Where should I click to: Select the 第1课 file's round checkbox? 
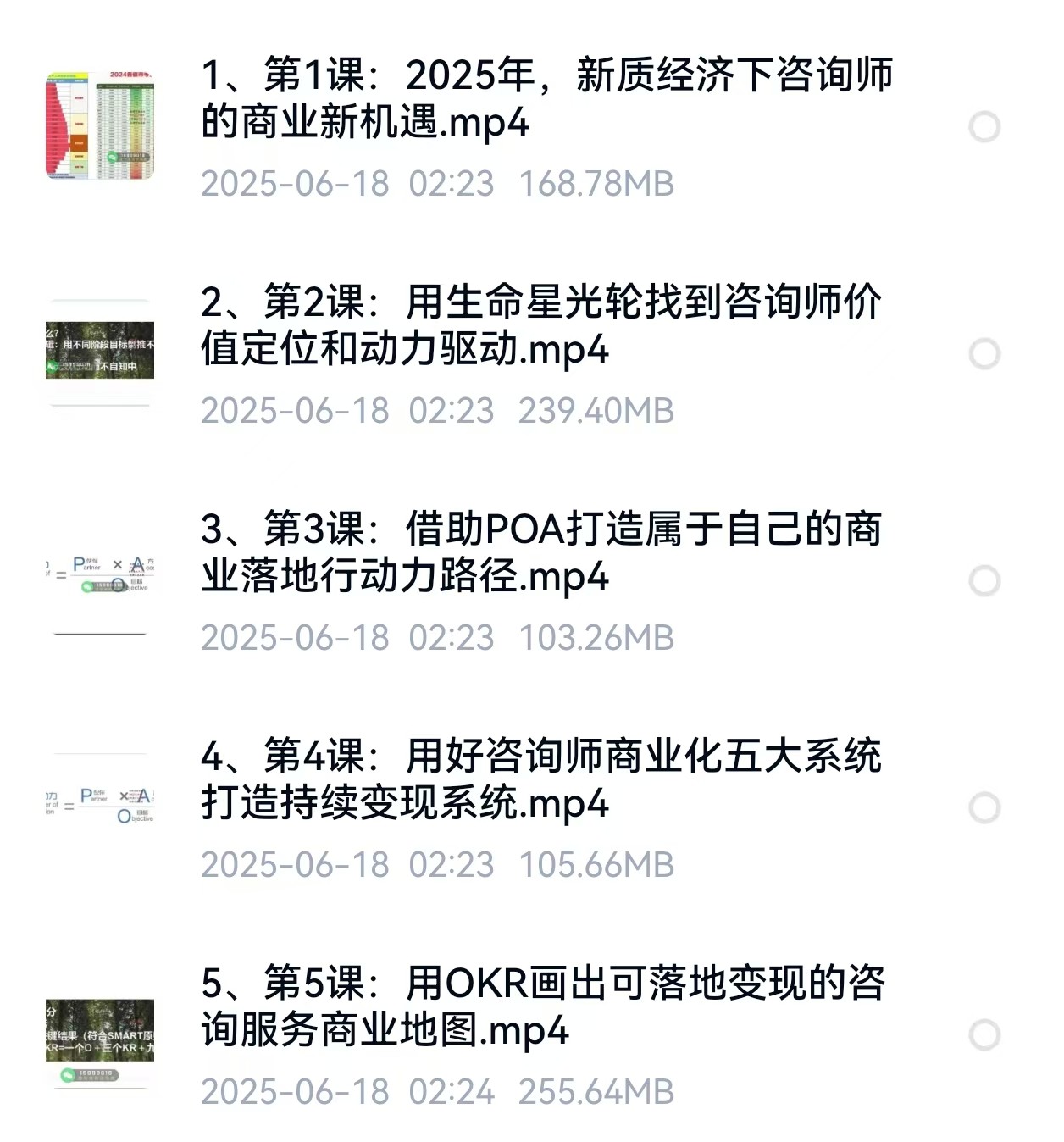(x=984, y=127)
